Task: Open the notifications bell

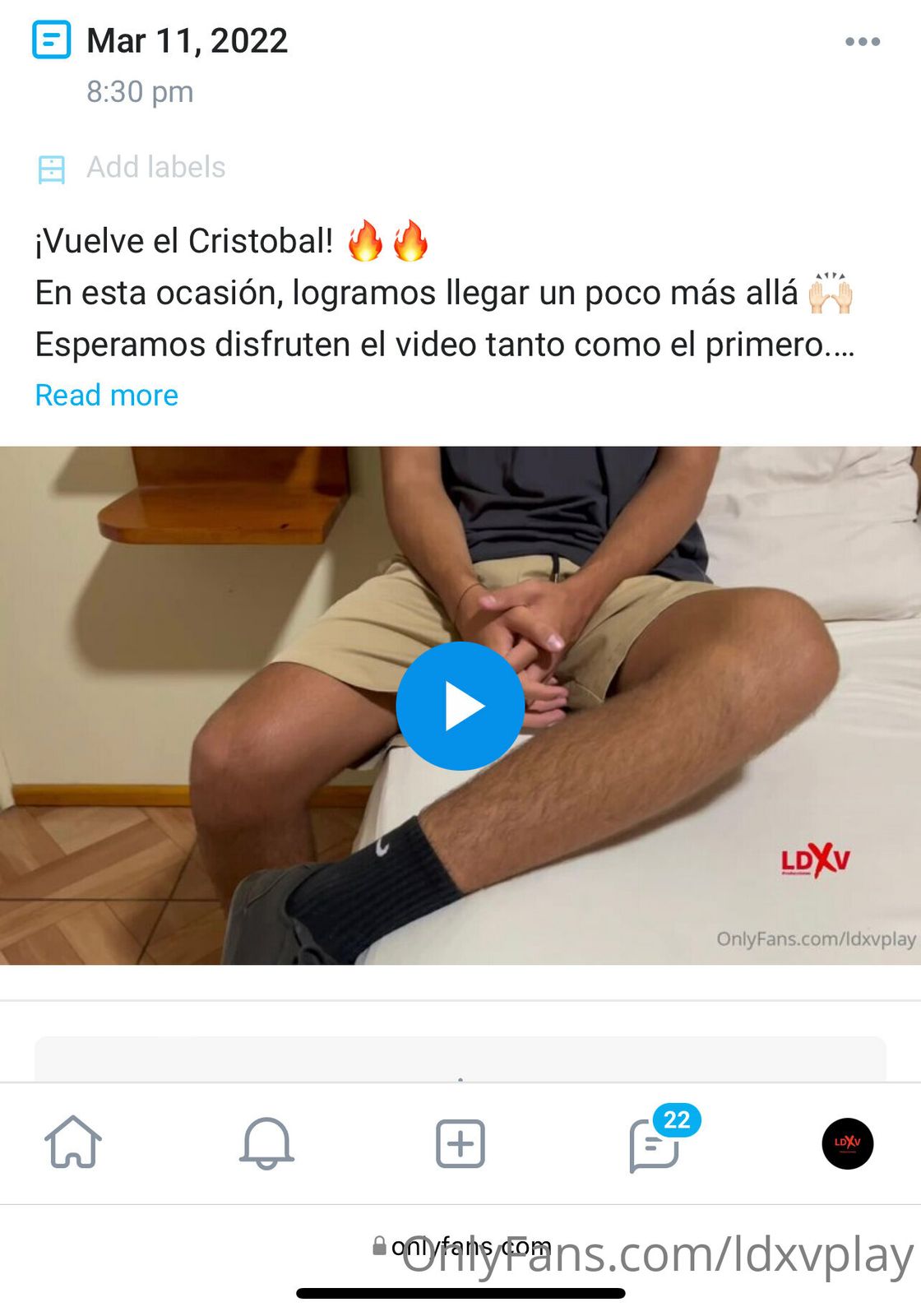Action: point(266,1142)
